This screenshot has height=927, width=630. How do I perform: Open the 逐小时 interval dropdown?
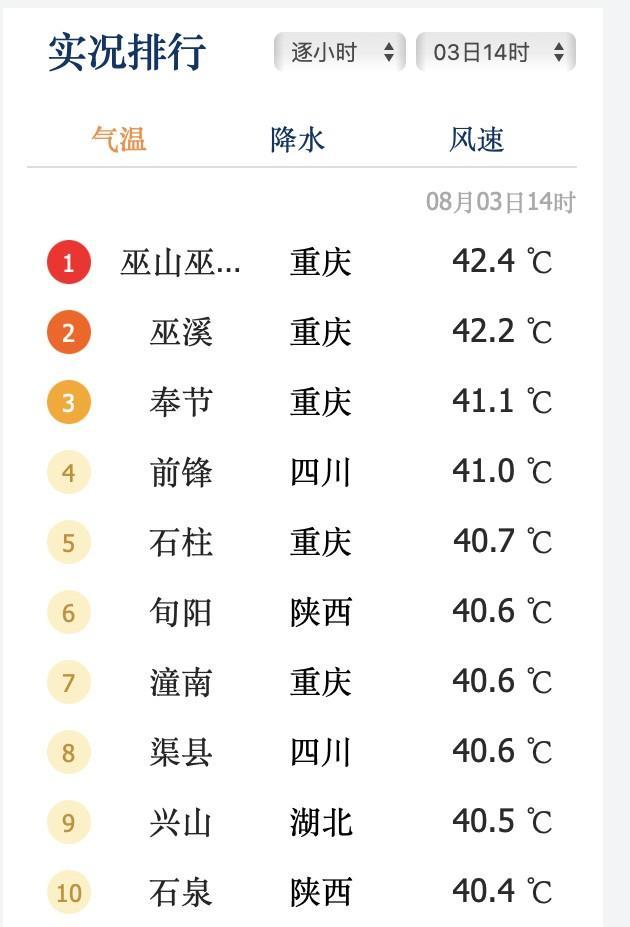point(340,52)
